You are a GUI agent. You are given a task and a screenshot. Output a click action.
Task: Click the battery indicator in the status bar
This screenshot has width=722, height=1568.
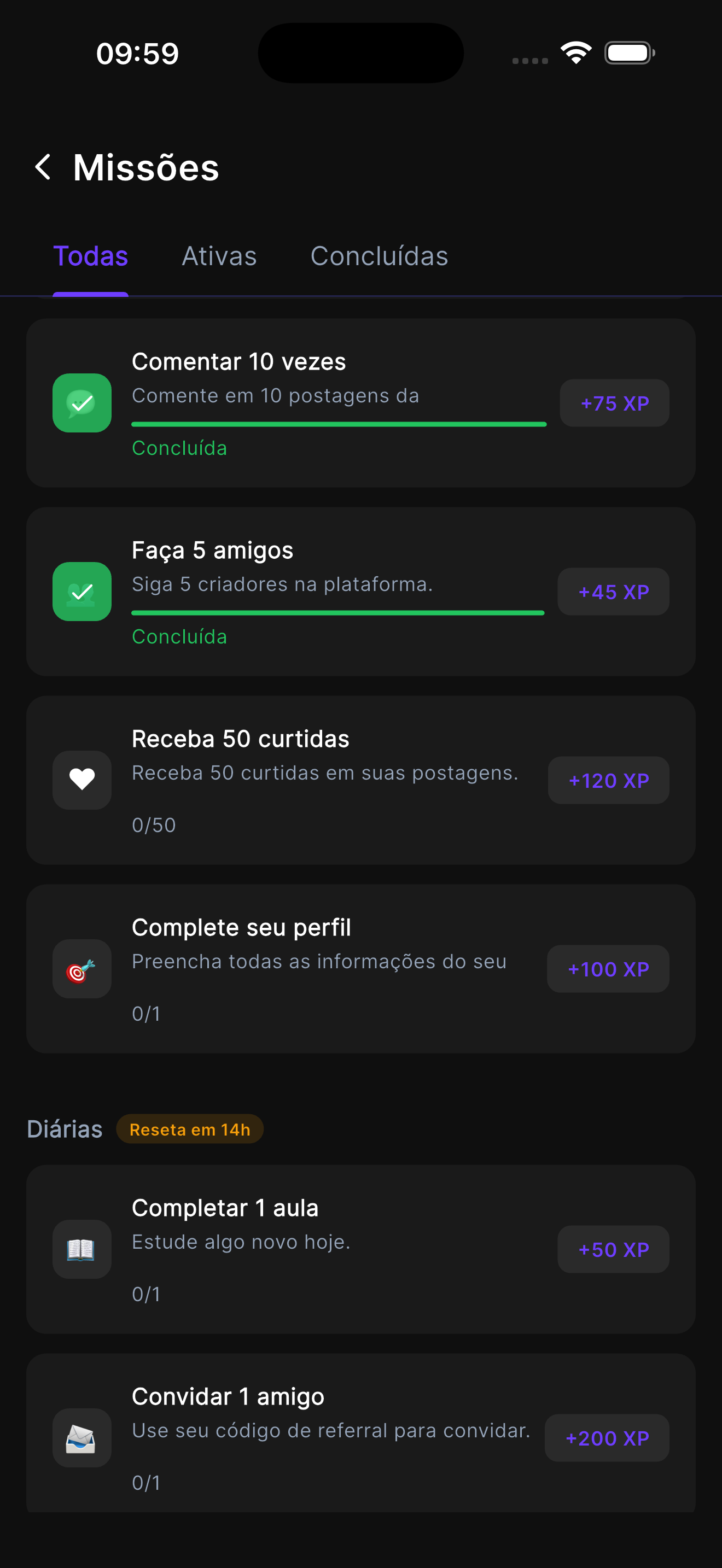click(x=627, y=52)
